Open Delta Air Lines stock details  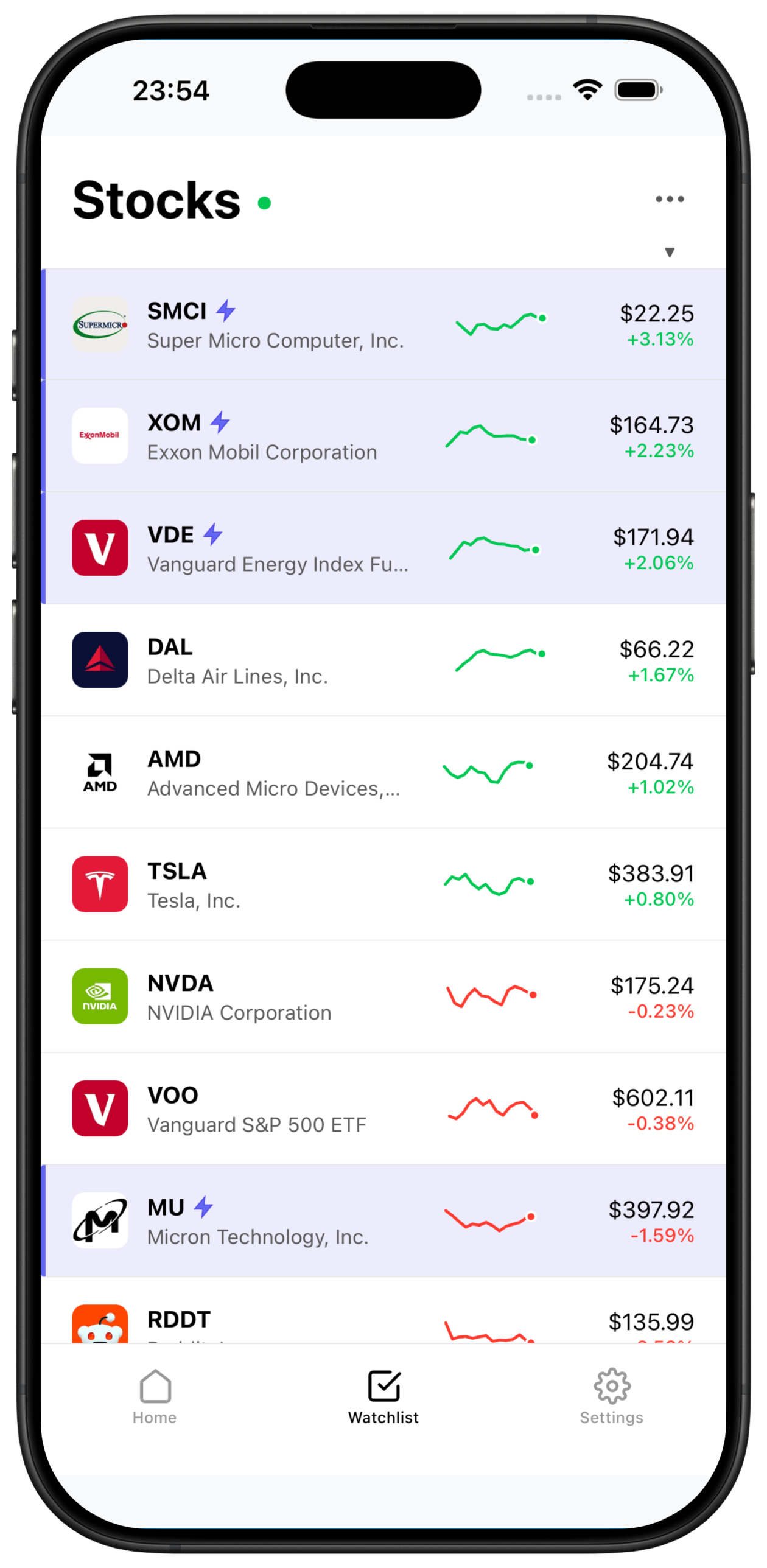tap(383, 660)
